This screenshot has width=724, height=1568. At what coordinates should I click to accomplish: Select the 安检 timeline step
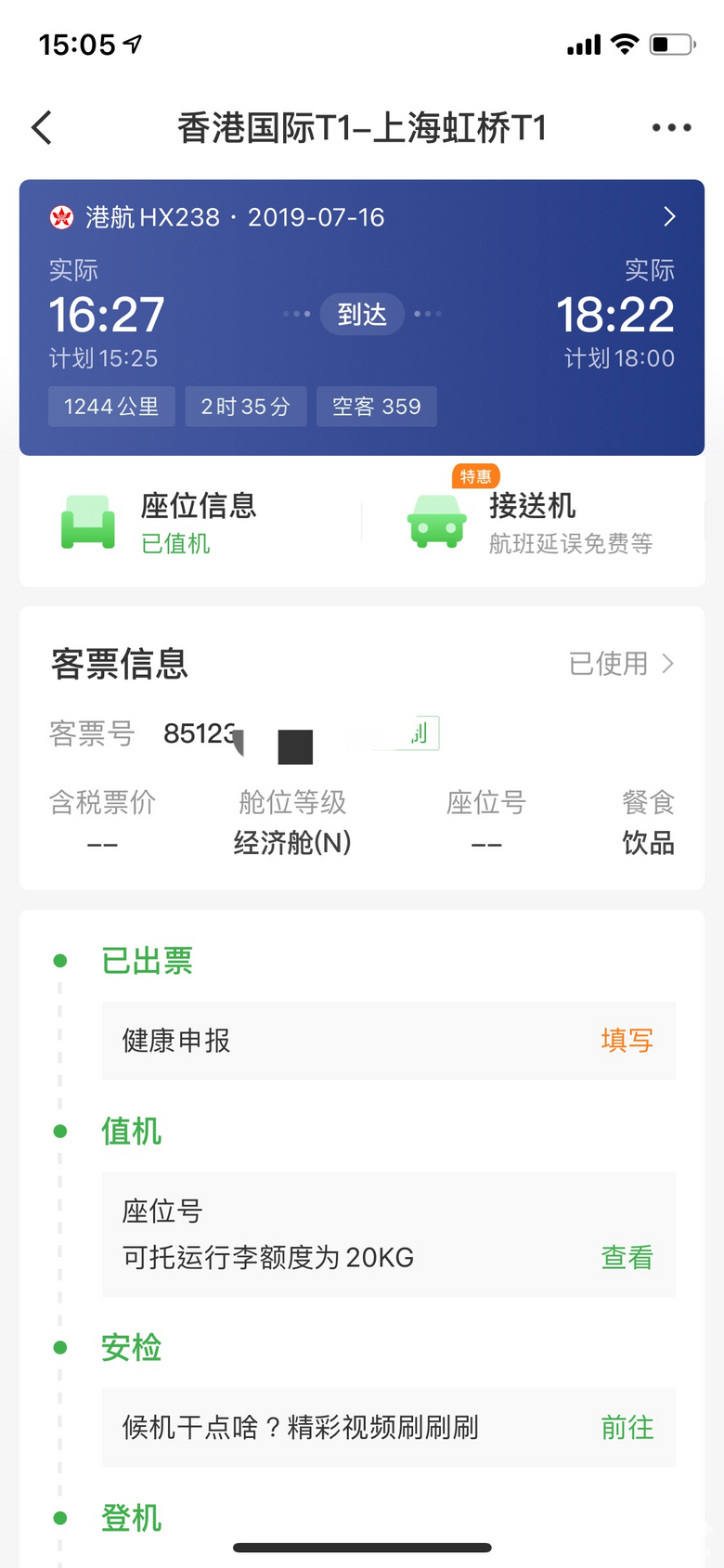[131, 1348]
